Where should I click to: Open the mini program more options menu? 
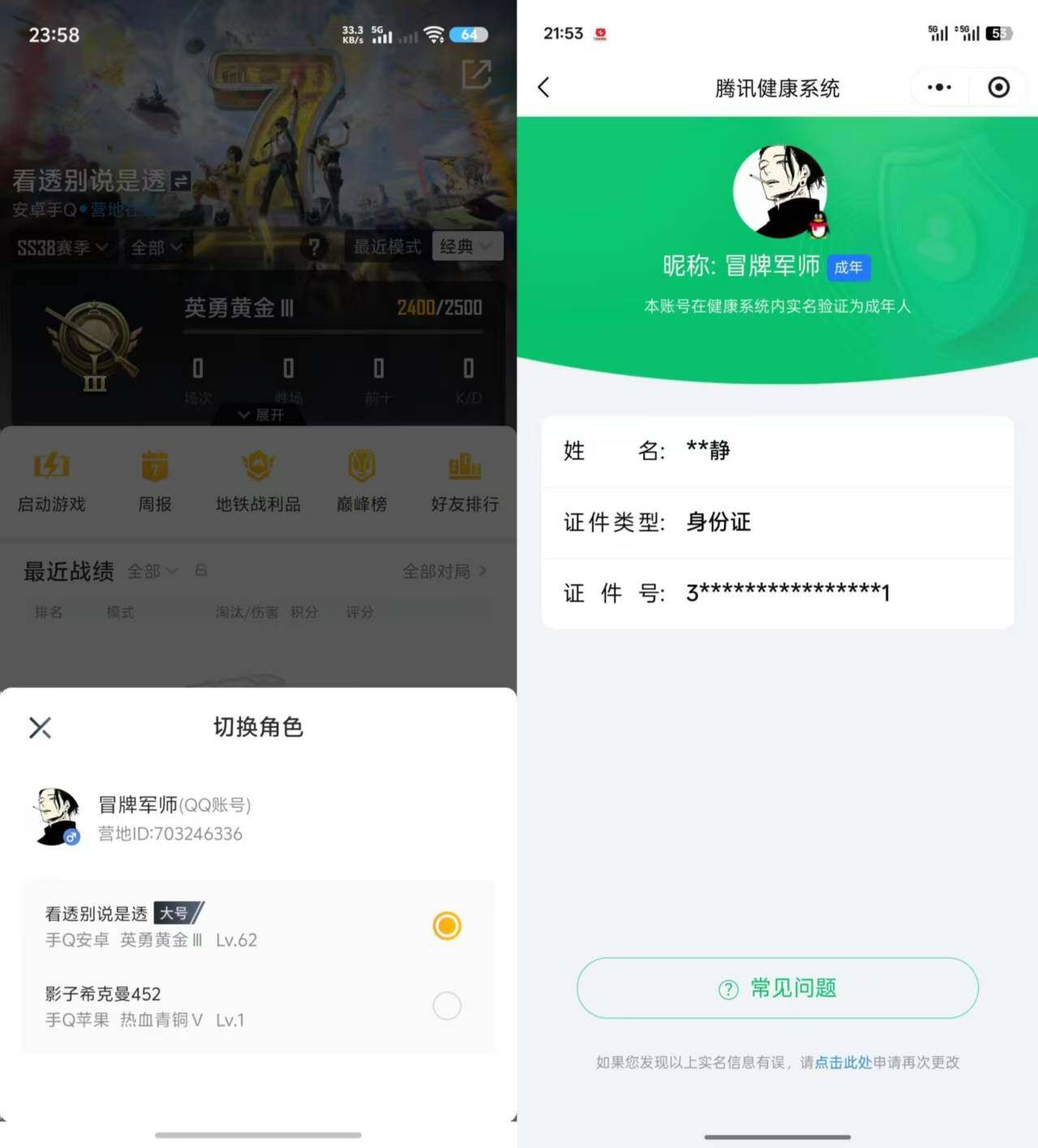click(x=938, y=87)
